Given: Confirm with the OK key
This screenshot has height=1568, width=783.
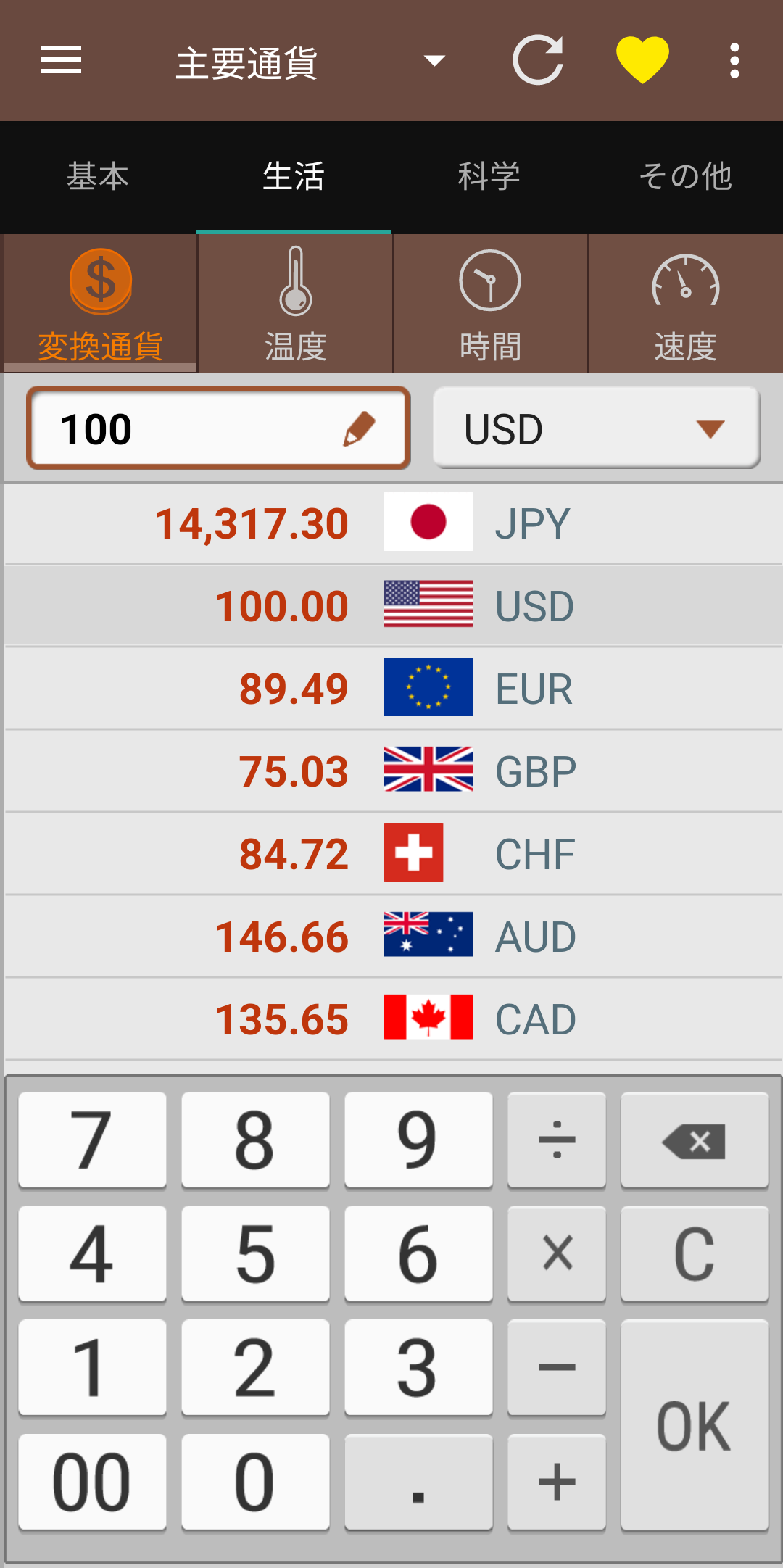Looking at the screenshot, I should coord(695,1425).
